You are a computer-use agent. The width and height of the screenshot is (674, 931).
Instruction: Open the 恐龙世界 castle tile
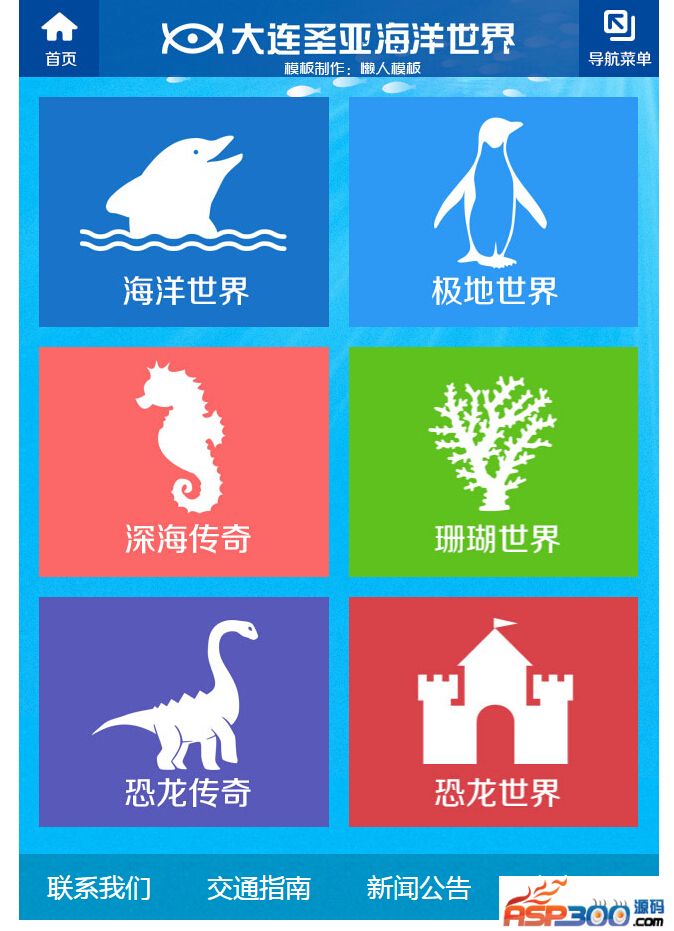tap(493, 712)
